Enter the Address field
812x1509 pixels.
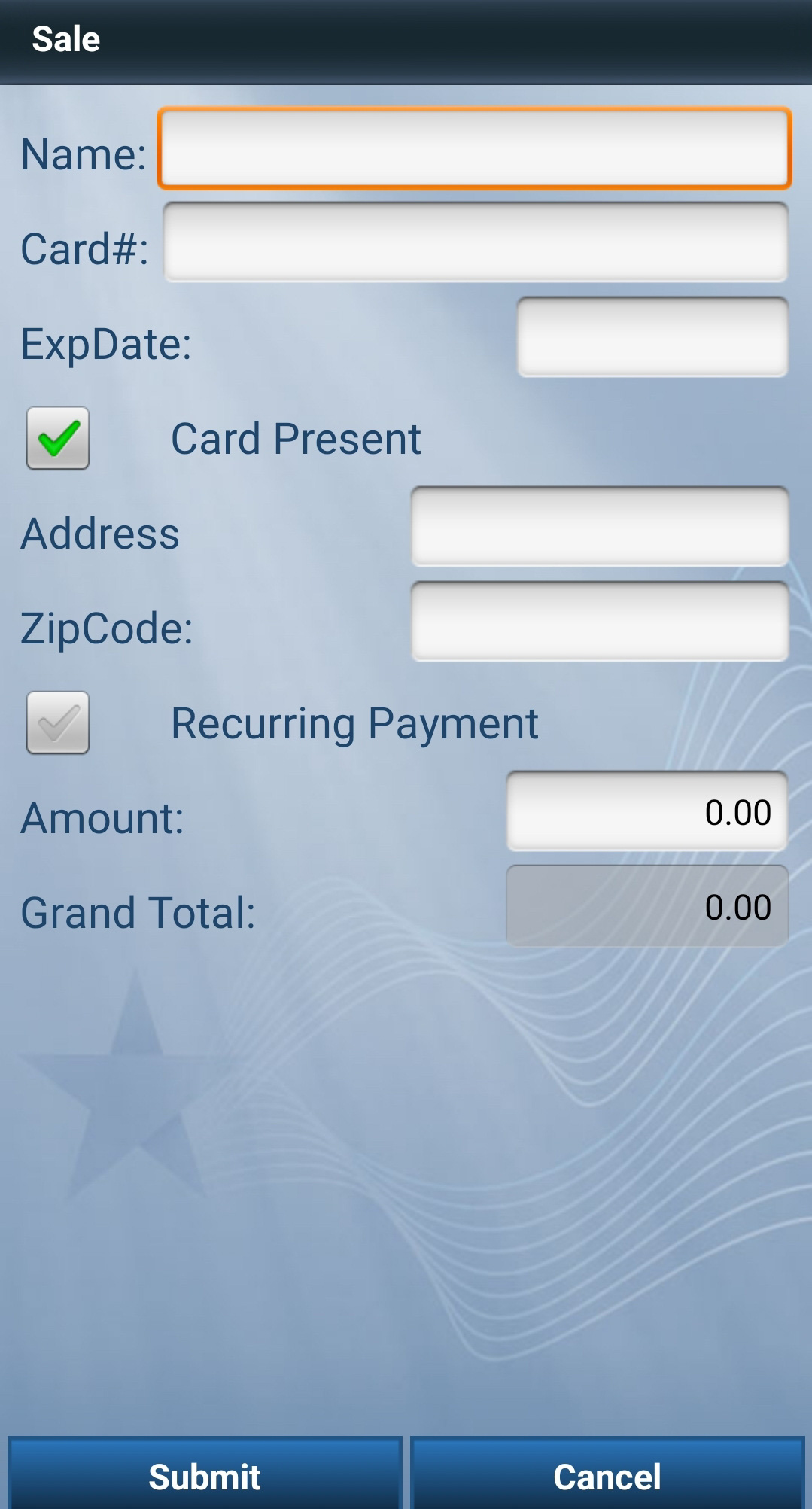[600, 527]
